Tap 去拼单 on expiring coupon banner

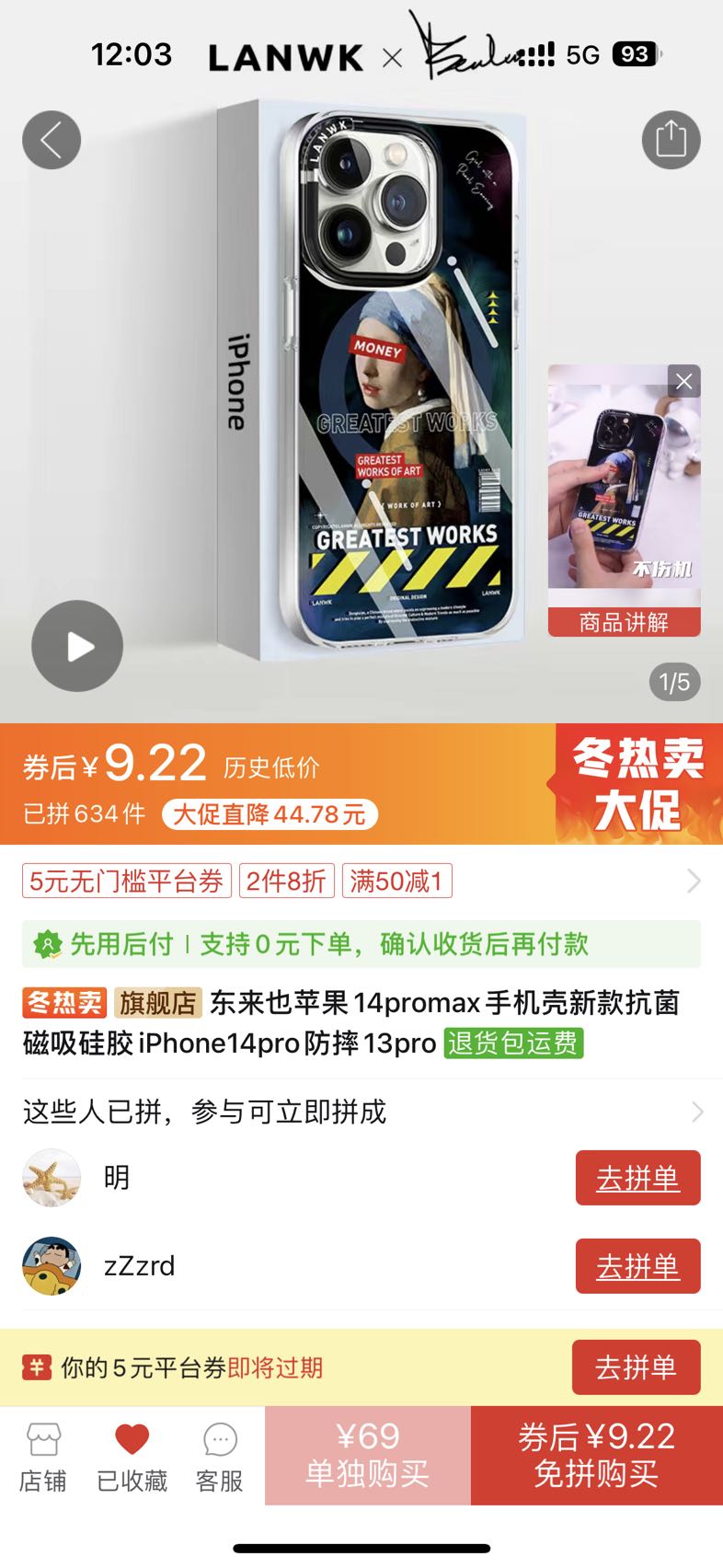tap(636, 1367)
